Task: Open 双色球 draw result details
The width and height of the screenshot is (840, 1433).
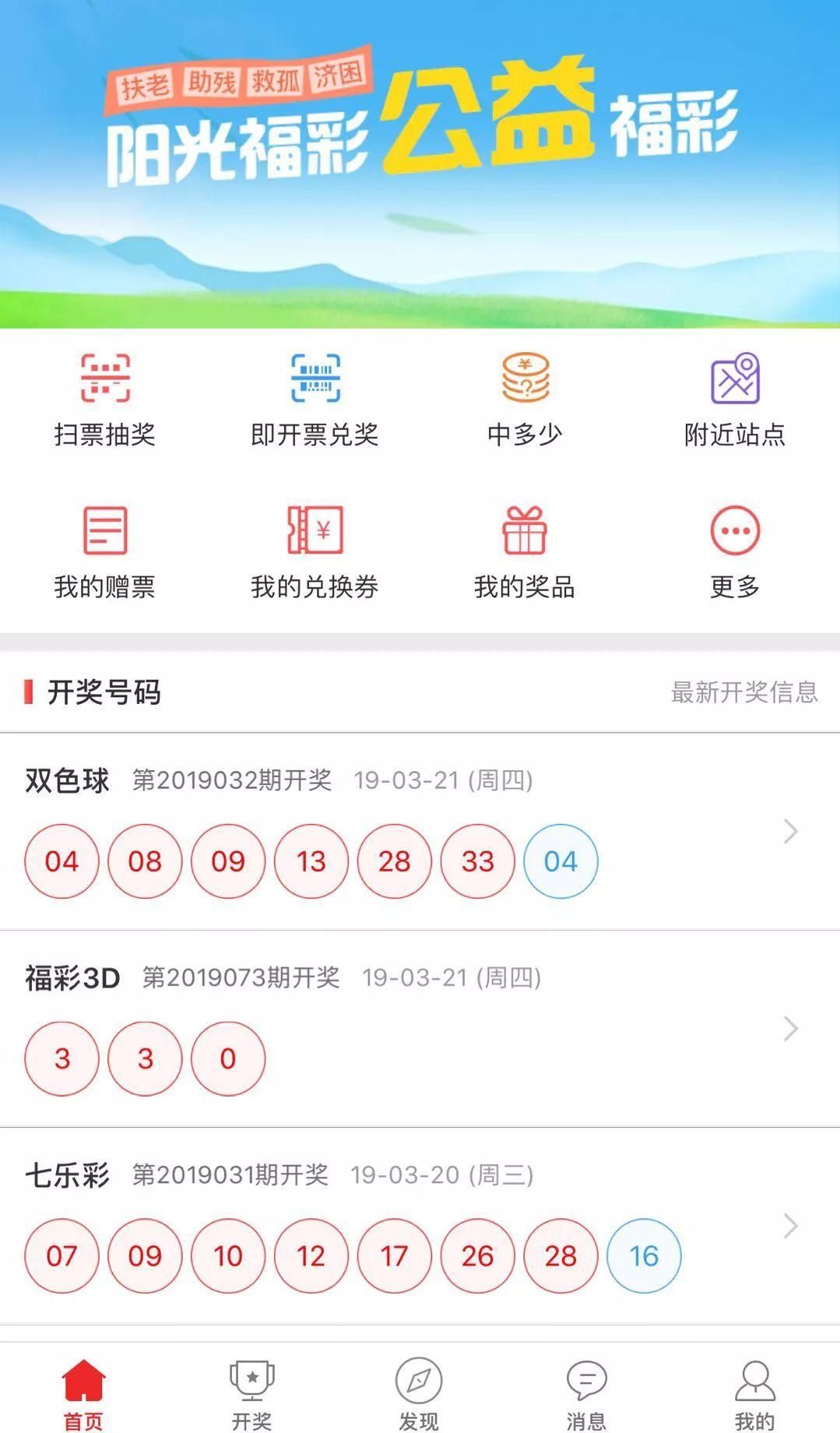Action: [x=790, y=832]
